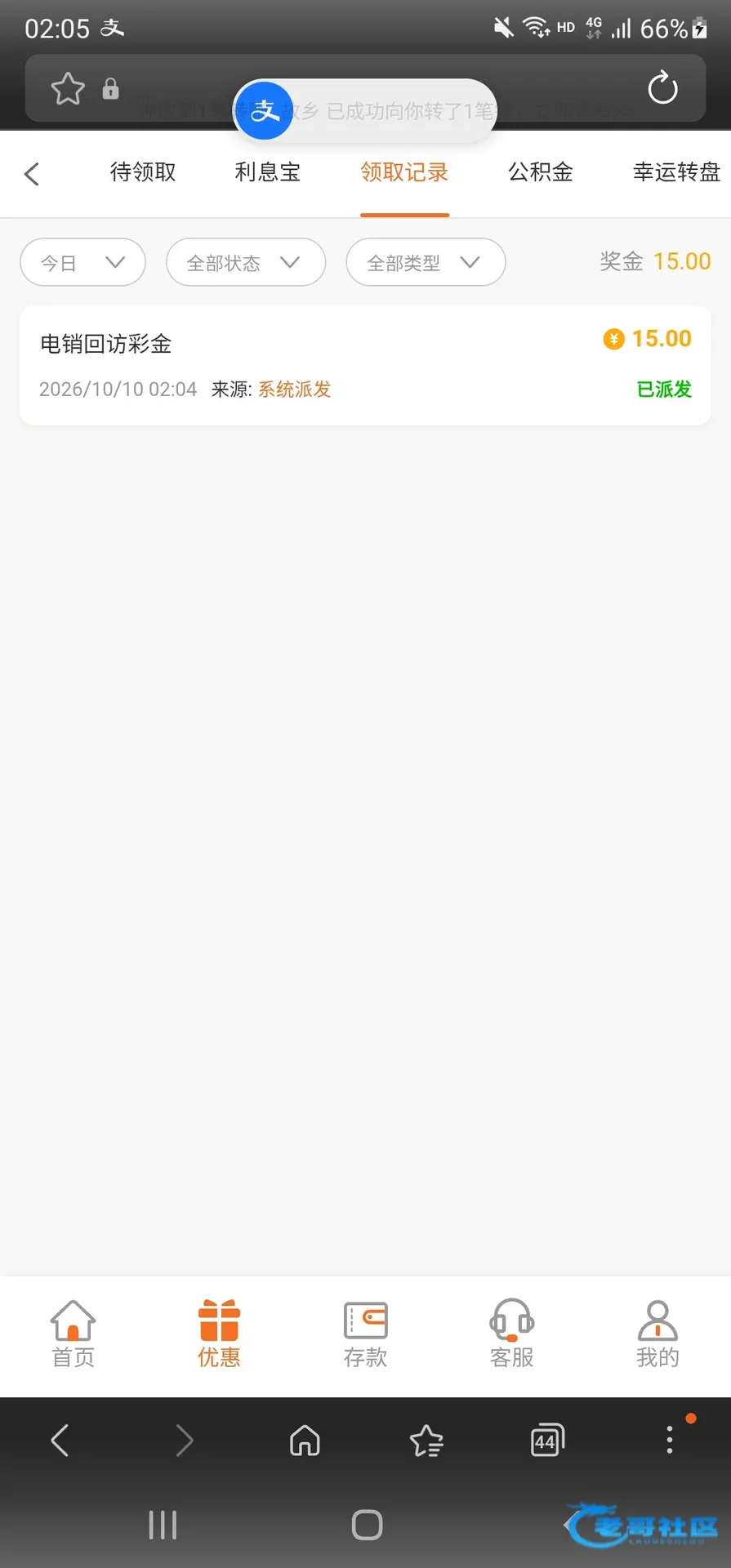
Task: Open the 我的 profile tab
Action: [657, 1334]
